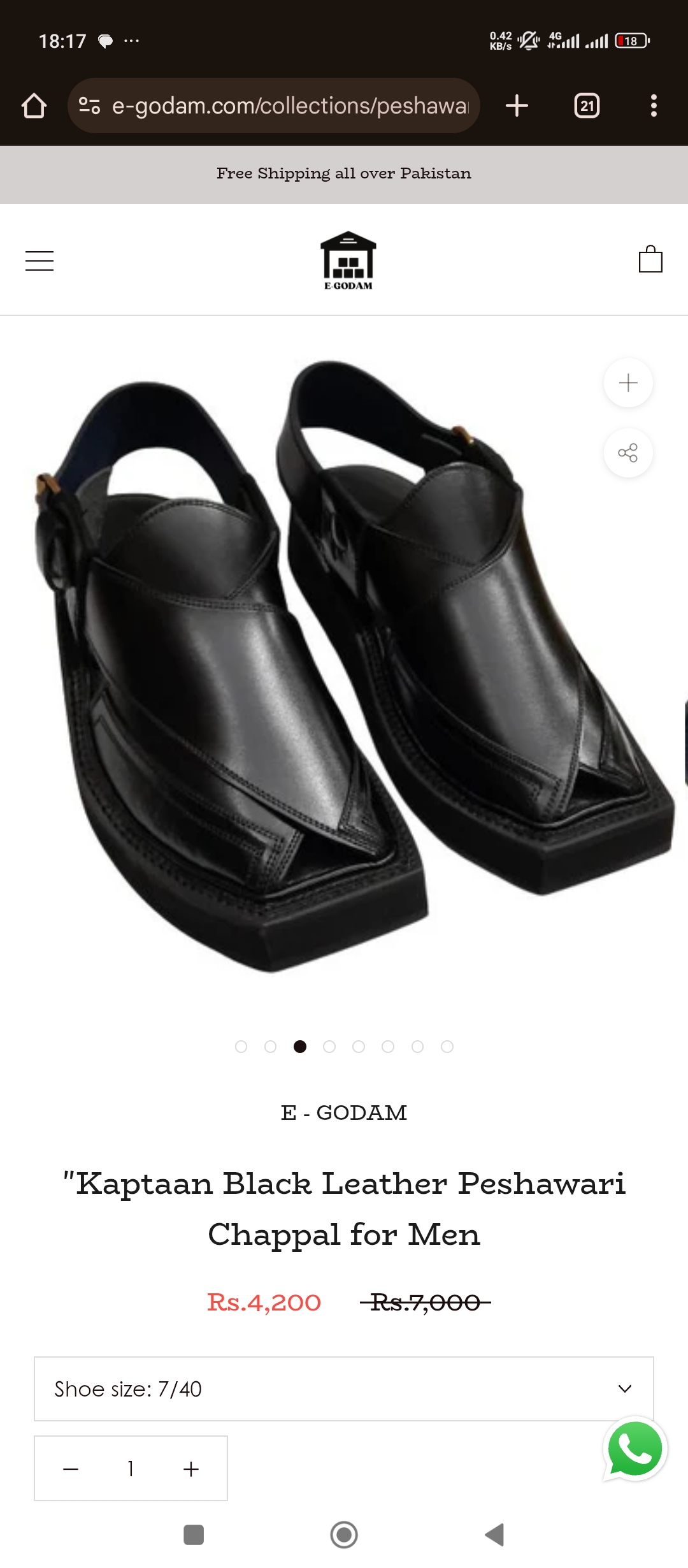Viewport: 688px width, 1568px height.
Task: Go back using system navigation
Action: 494,1535
